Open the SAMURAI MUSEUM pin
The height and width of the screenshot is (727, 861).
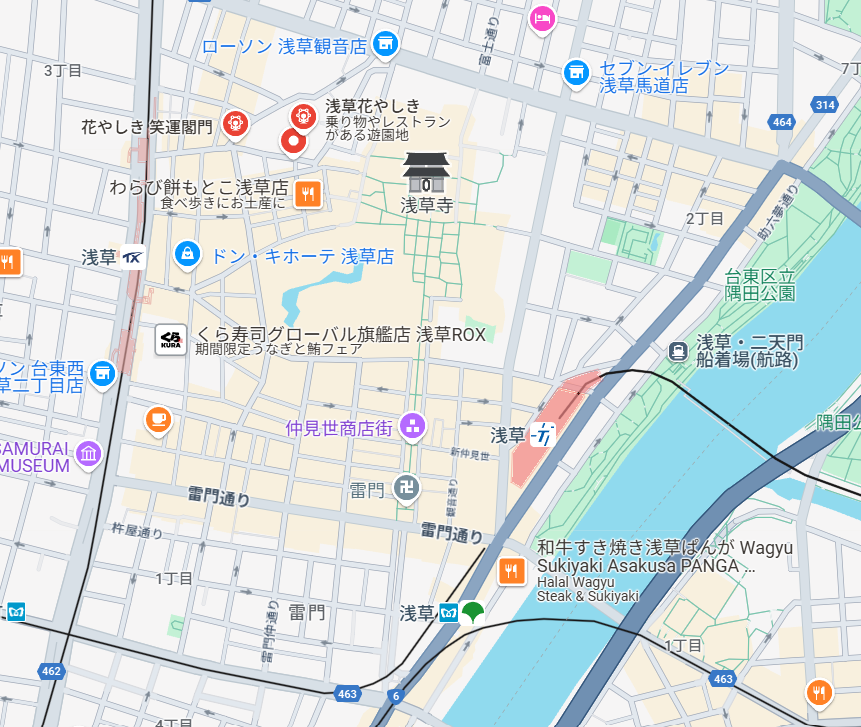pyautogui.click(x=88, y=455)
